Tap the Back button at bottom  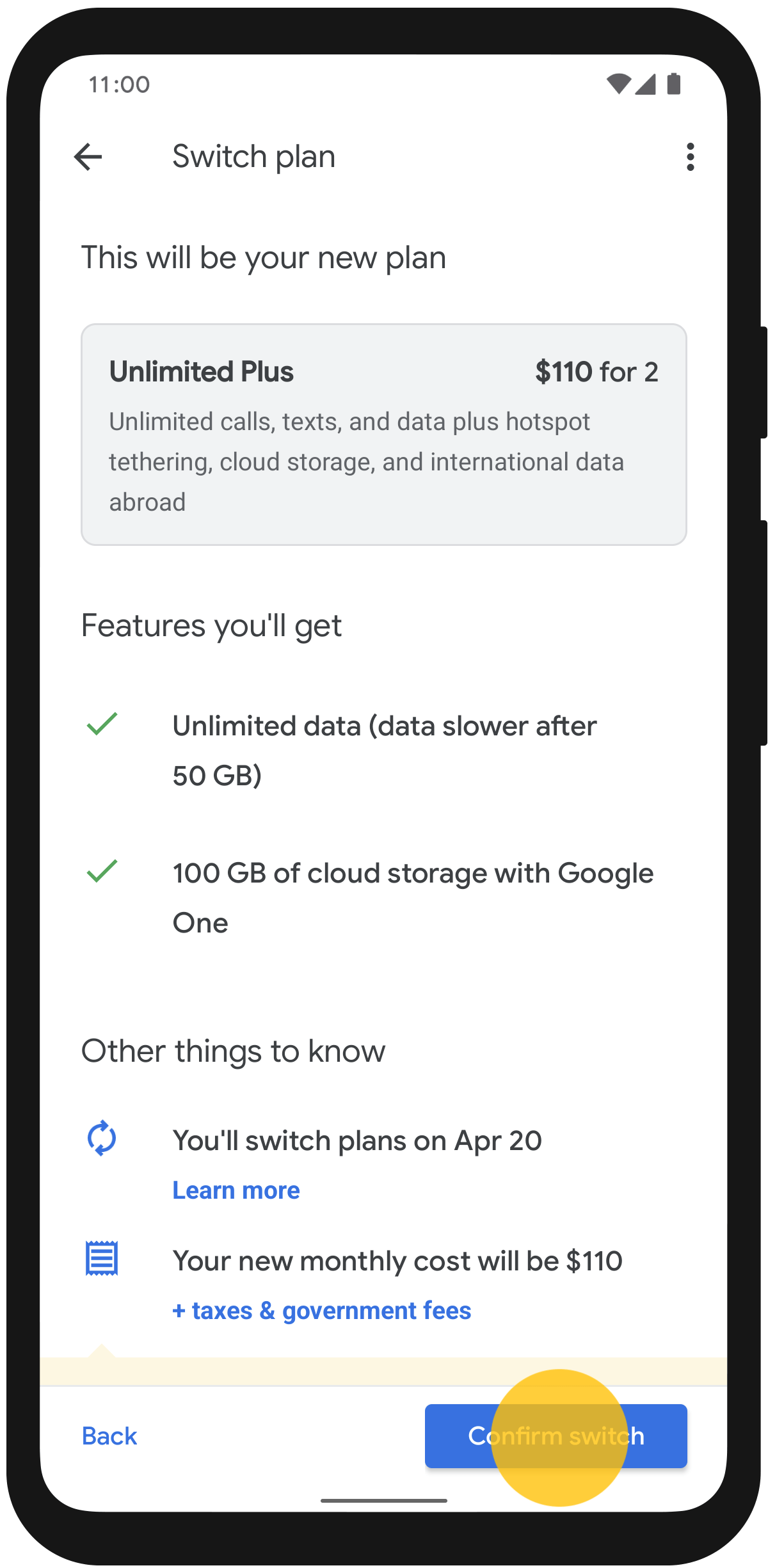pos(109,1436)
